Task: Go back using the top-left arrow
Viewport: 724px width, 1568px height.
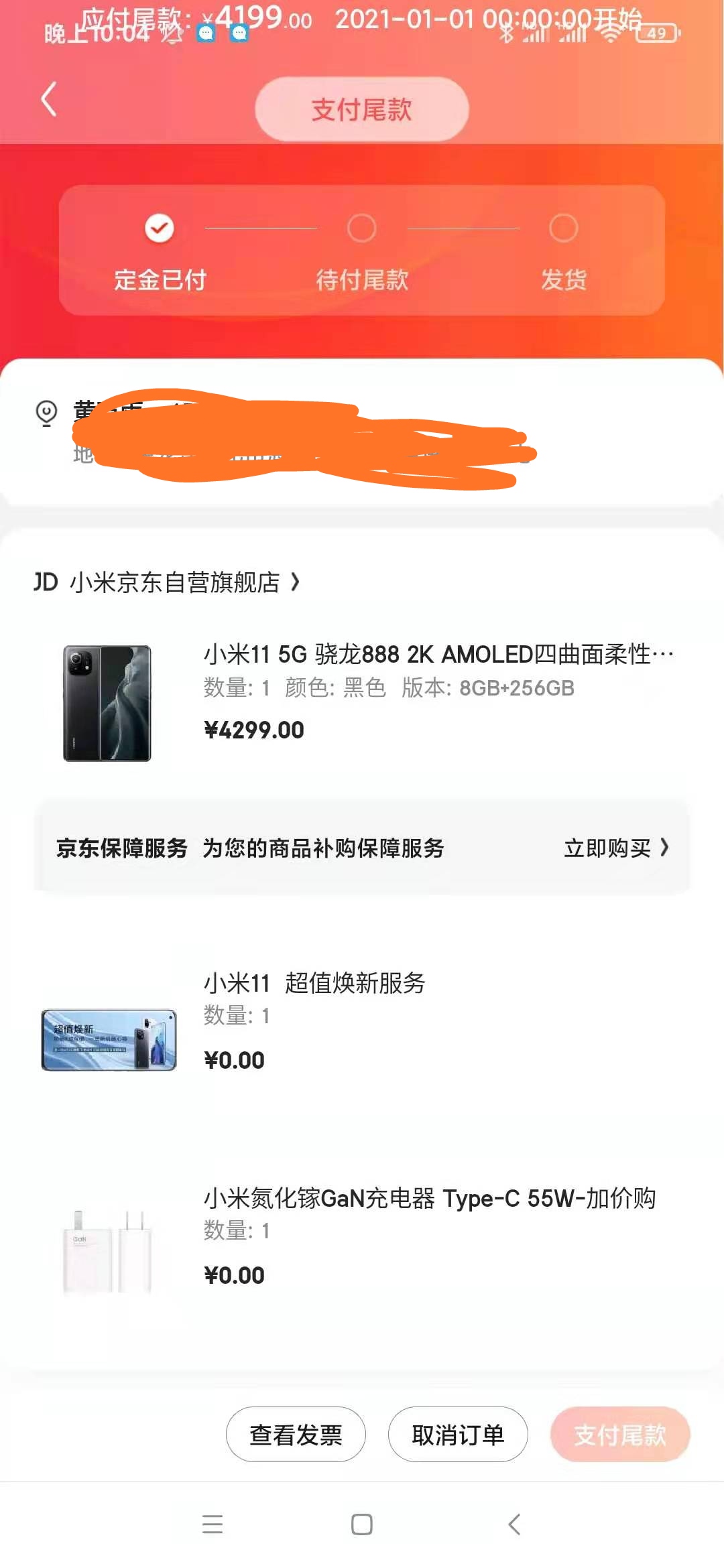Action: [x=48, y=101]
